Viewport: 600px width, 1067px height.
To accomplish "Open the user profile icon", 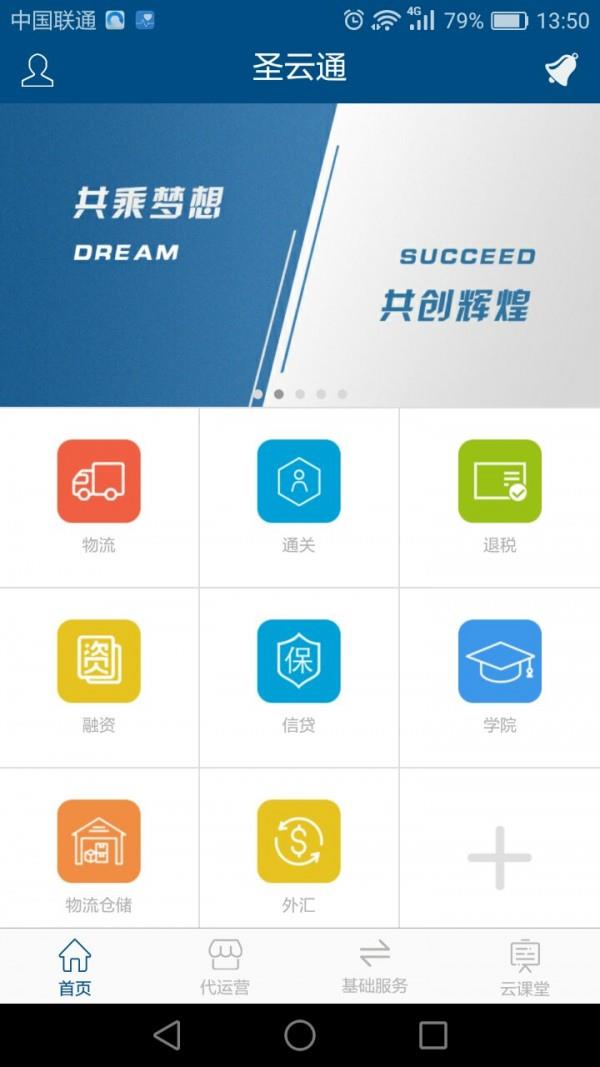I will 37,70.
